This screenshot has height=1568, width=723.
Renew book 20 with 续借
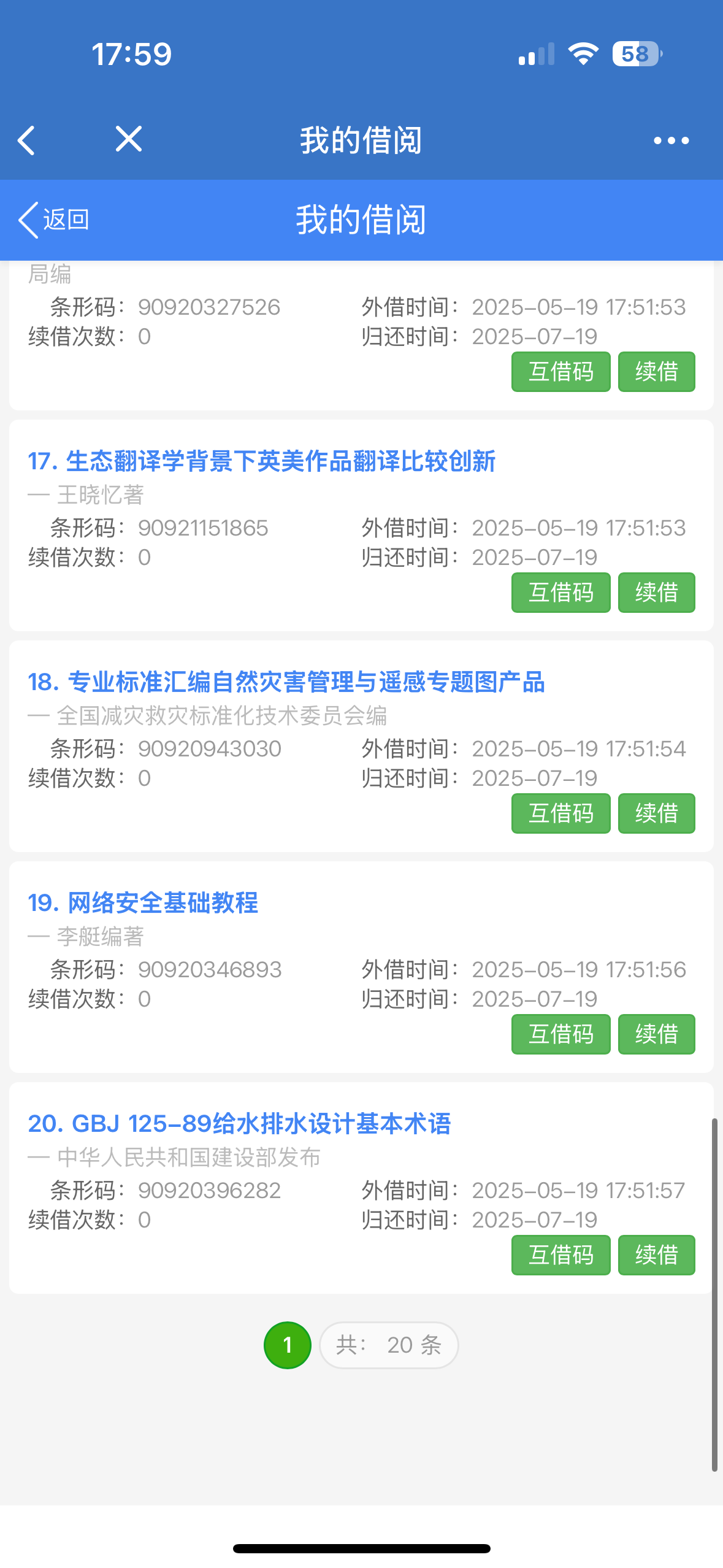(x=656, y=1255)
